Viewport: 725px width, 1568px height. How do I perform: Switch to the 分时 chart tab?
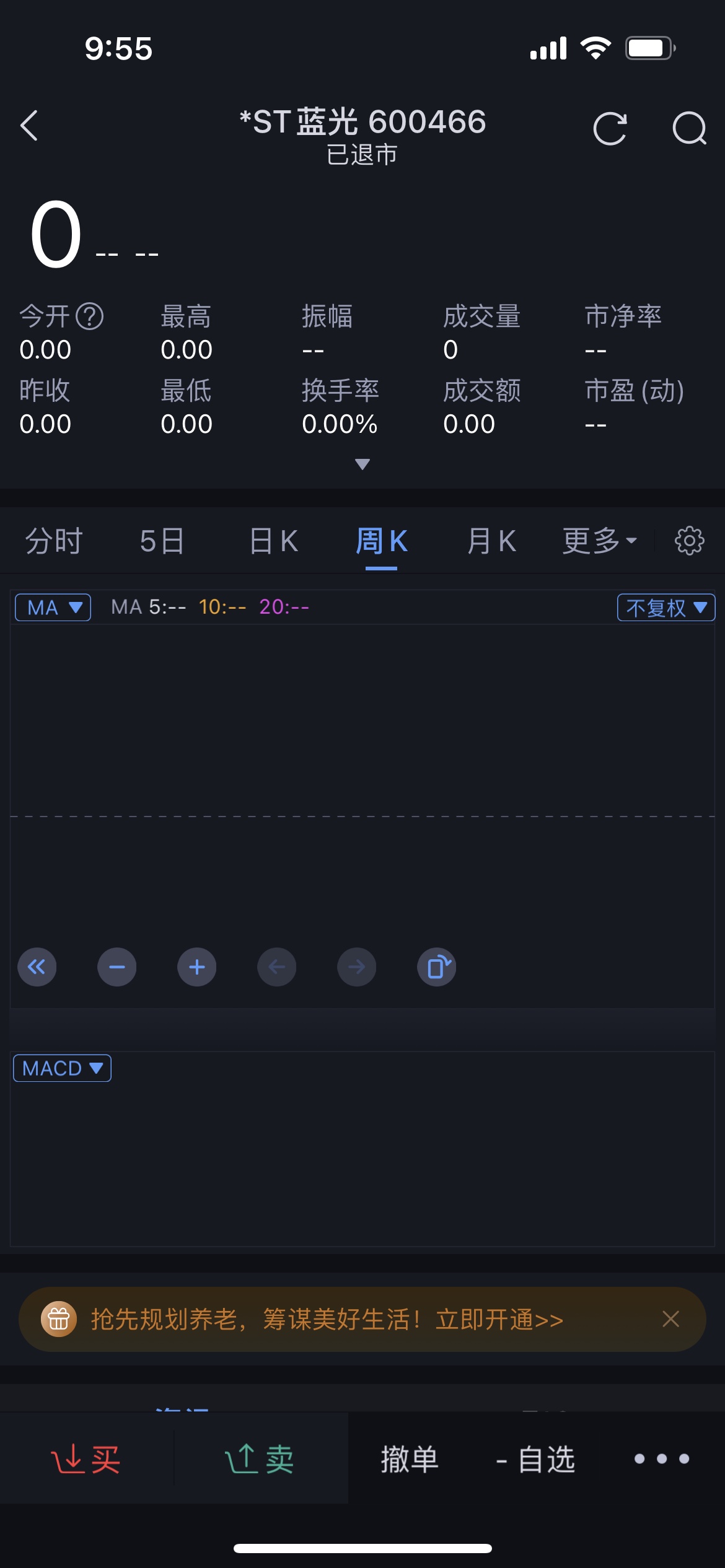(54, 541)
